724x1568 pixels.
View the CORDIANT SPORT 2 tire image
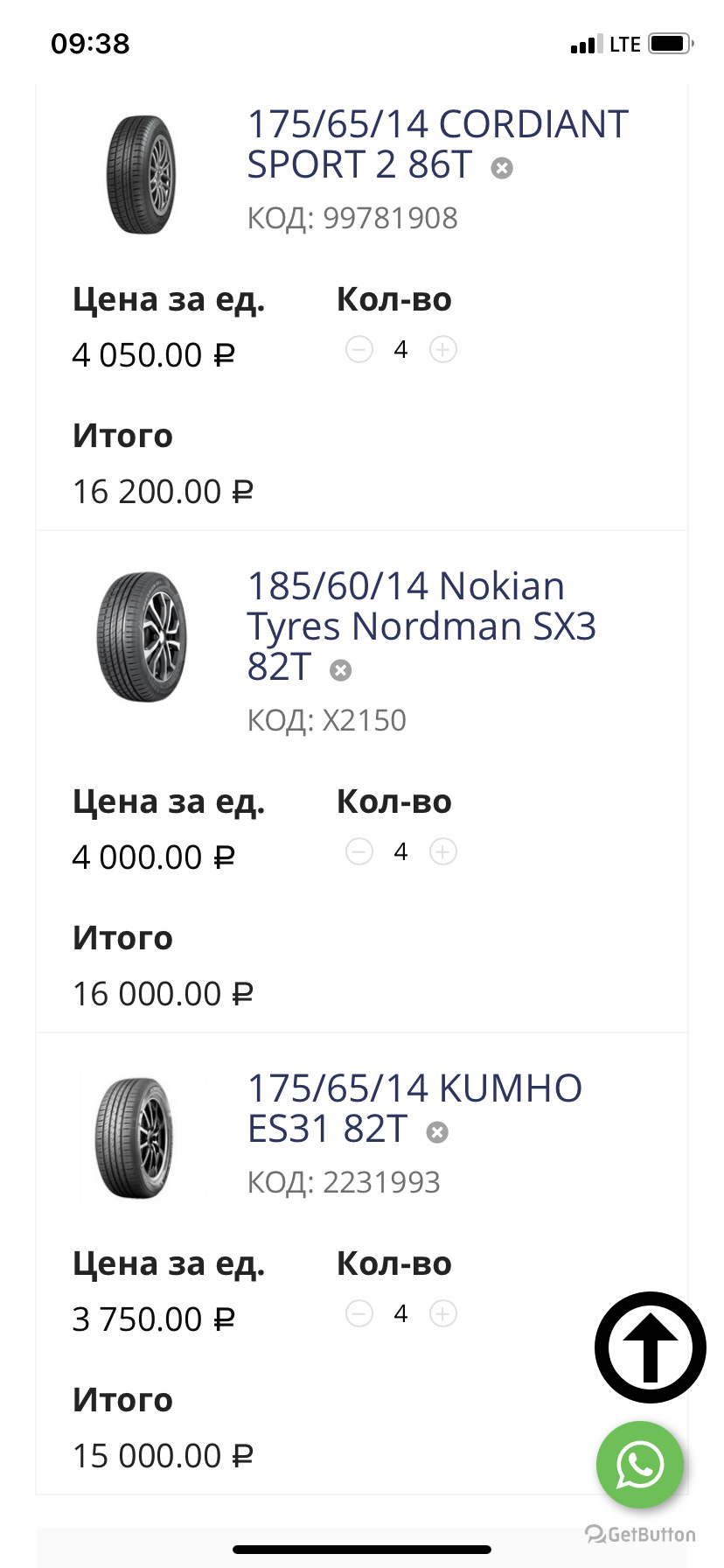tap(141, 175)
